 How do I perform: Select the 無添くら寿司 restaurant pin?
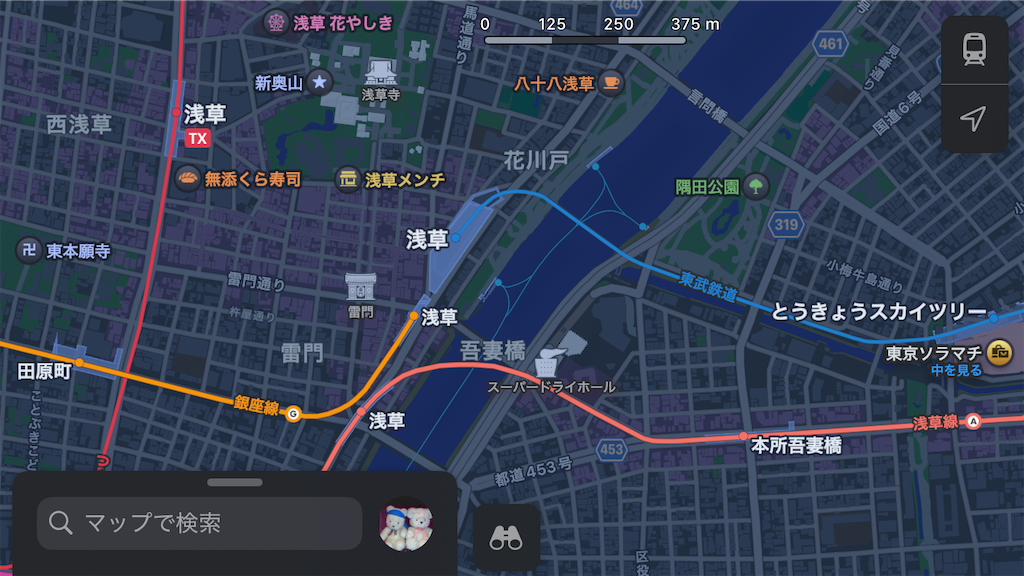187,179
